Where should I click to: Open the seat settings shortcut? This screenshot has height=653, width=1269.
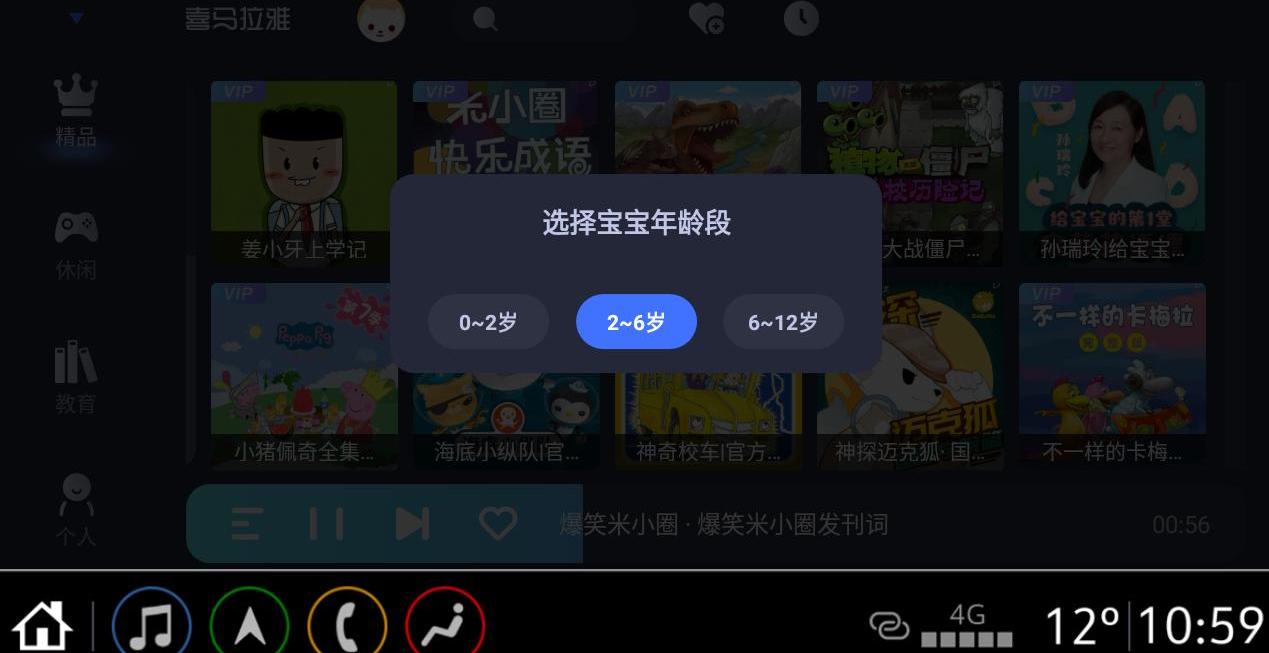point(445,625)
